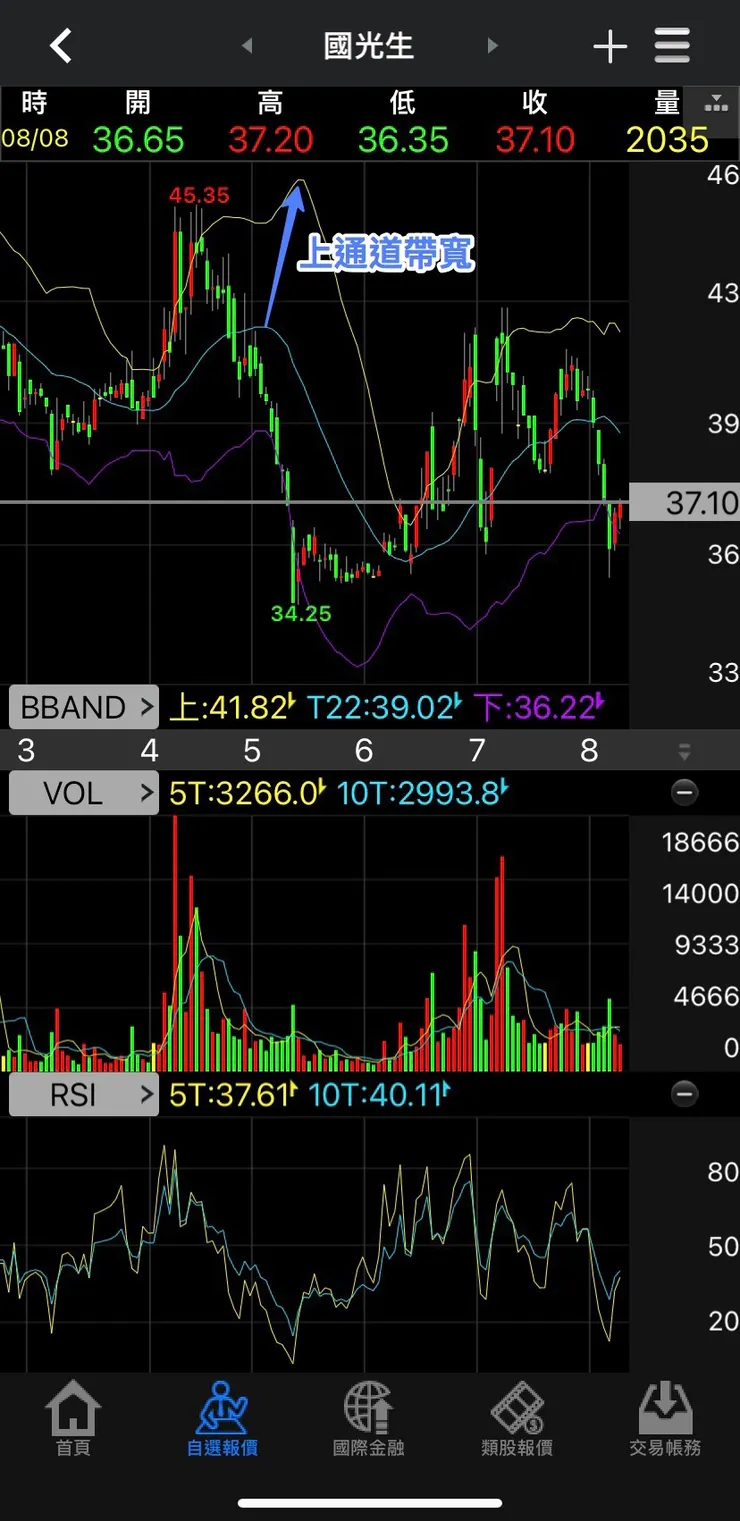
Task: Open the 交易帳務 trading account tab
Action: [x=665, y=1419]
